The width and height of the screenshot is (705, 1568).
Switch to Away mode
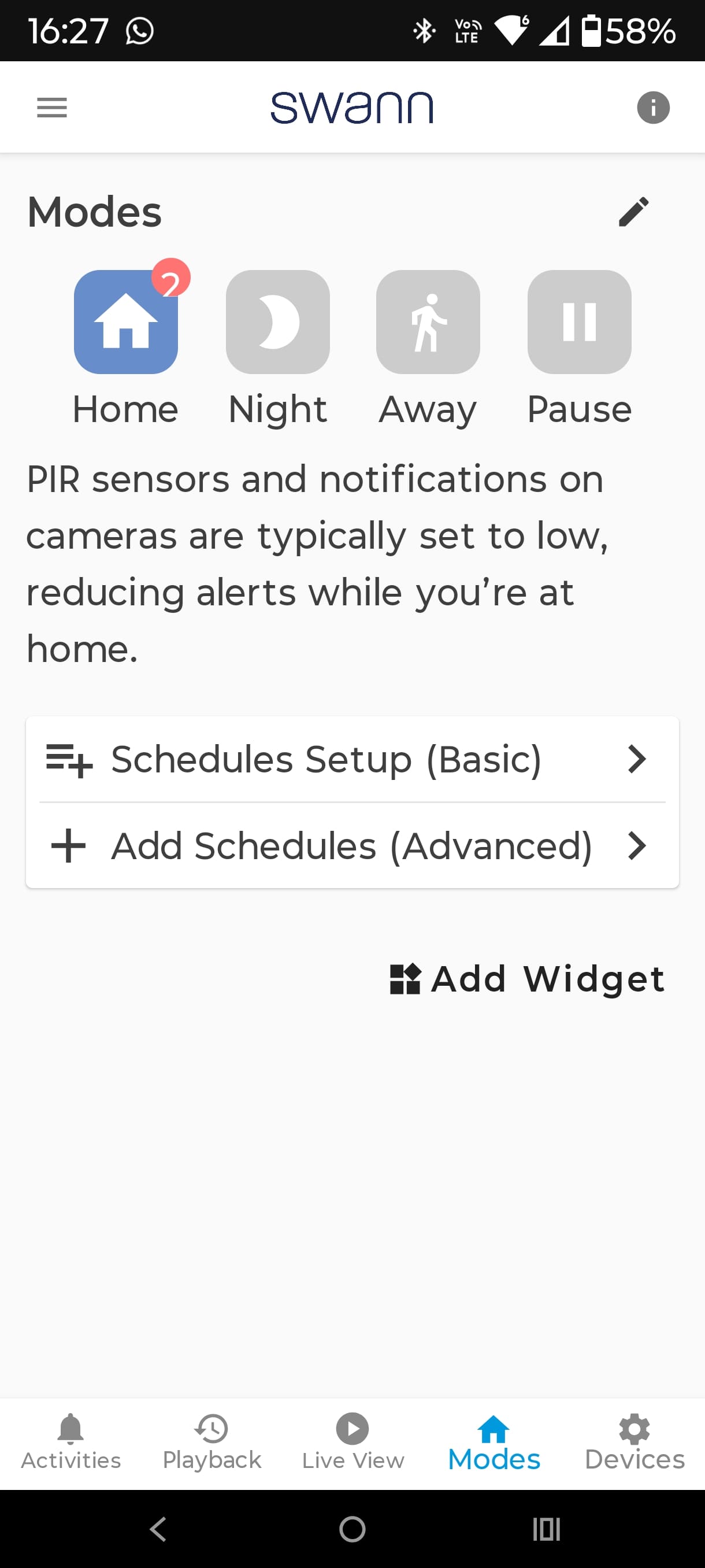tap(428, 322)
